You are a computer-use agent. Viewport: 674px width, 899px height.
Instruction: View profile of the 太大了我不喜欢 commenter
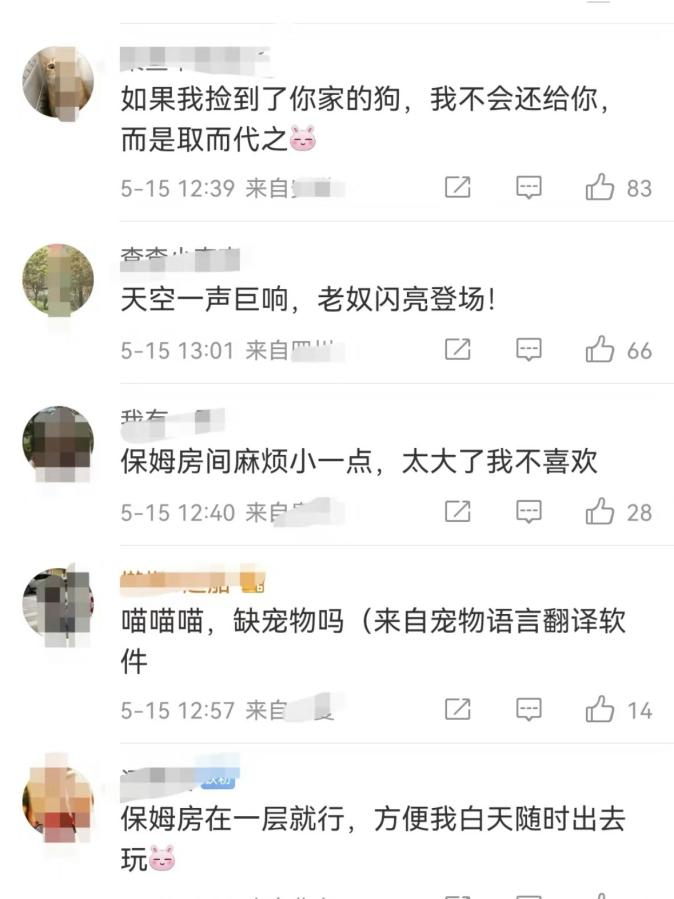[x=58, y=442]
